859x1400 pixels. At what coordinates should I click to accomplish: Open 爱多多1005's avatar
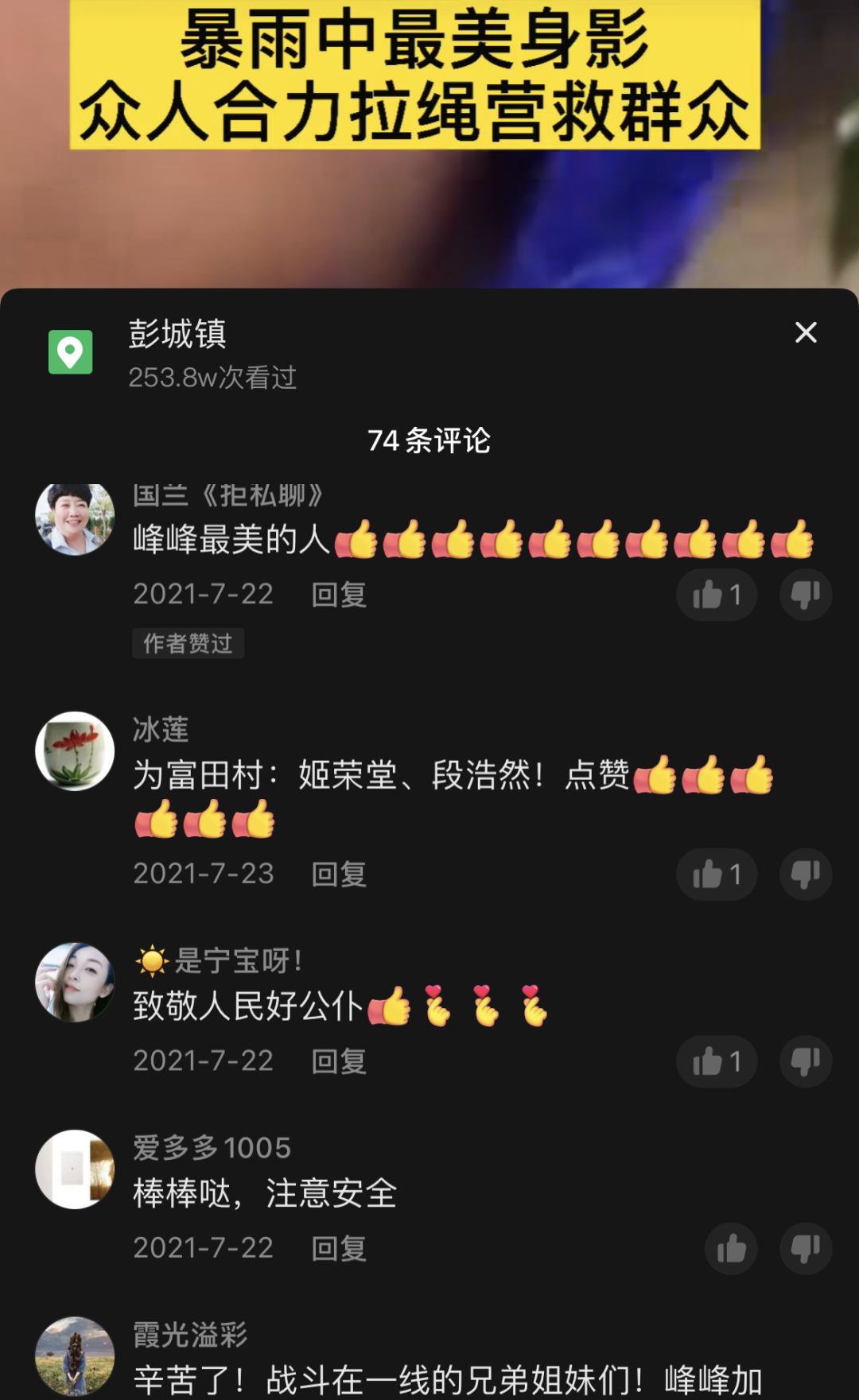click(75, 1169)
